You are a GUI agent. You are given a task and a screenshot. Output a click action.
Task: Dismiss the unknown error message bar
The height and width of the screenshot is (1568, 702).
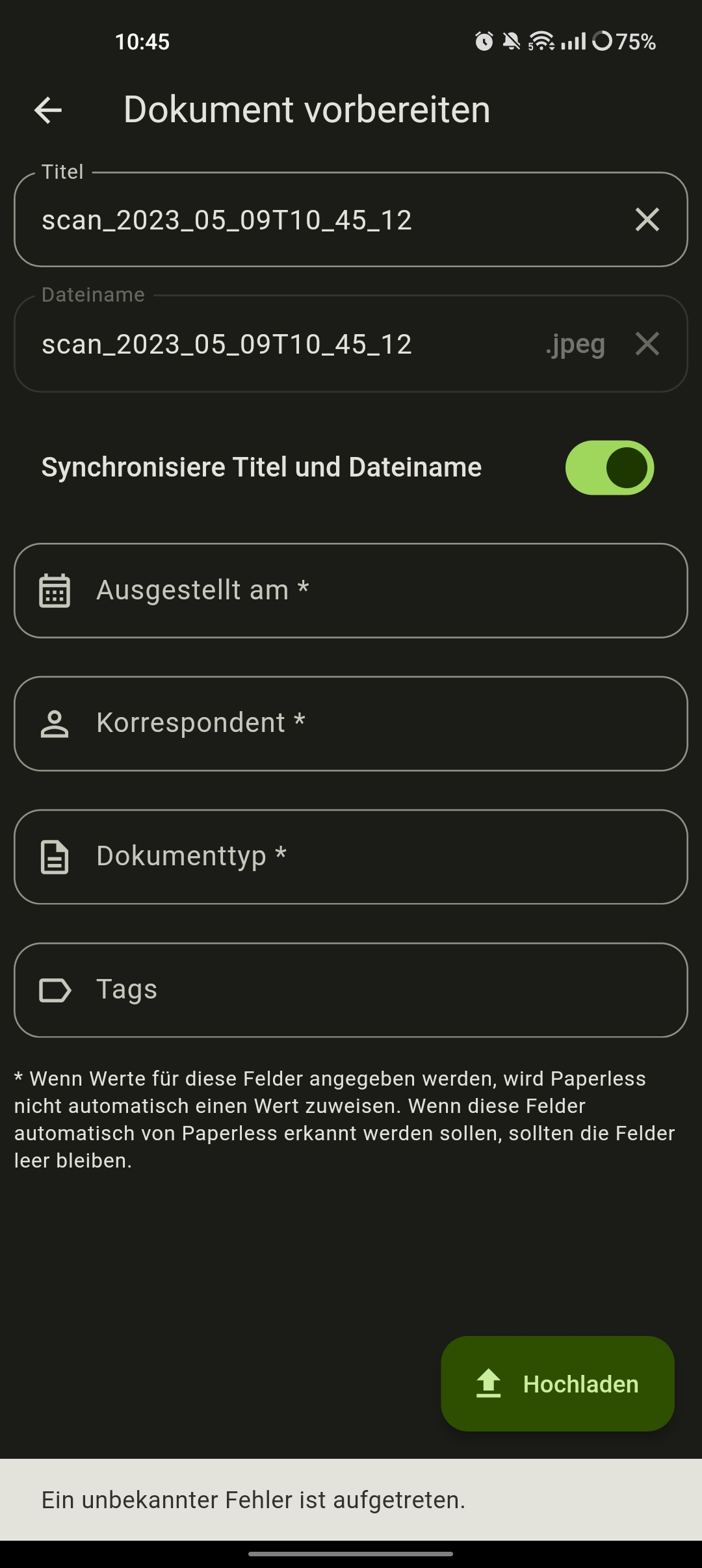351,1500
